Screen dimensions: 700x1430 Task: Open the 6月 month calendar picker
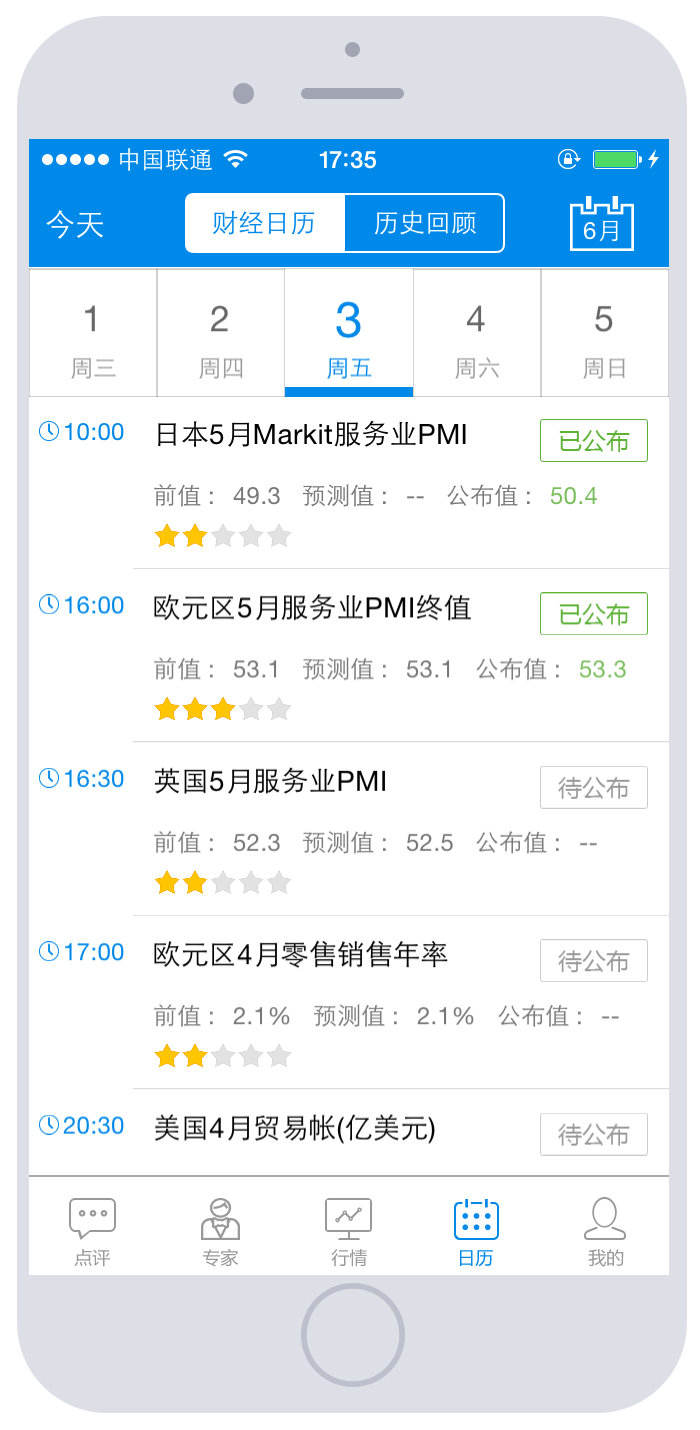[x=601, y=223]
